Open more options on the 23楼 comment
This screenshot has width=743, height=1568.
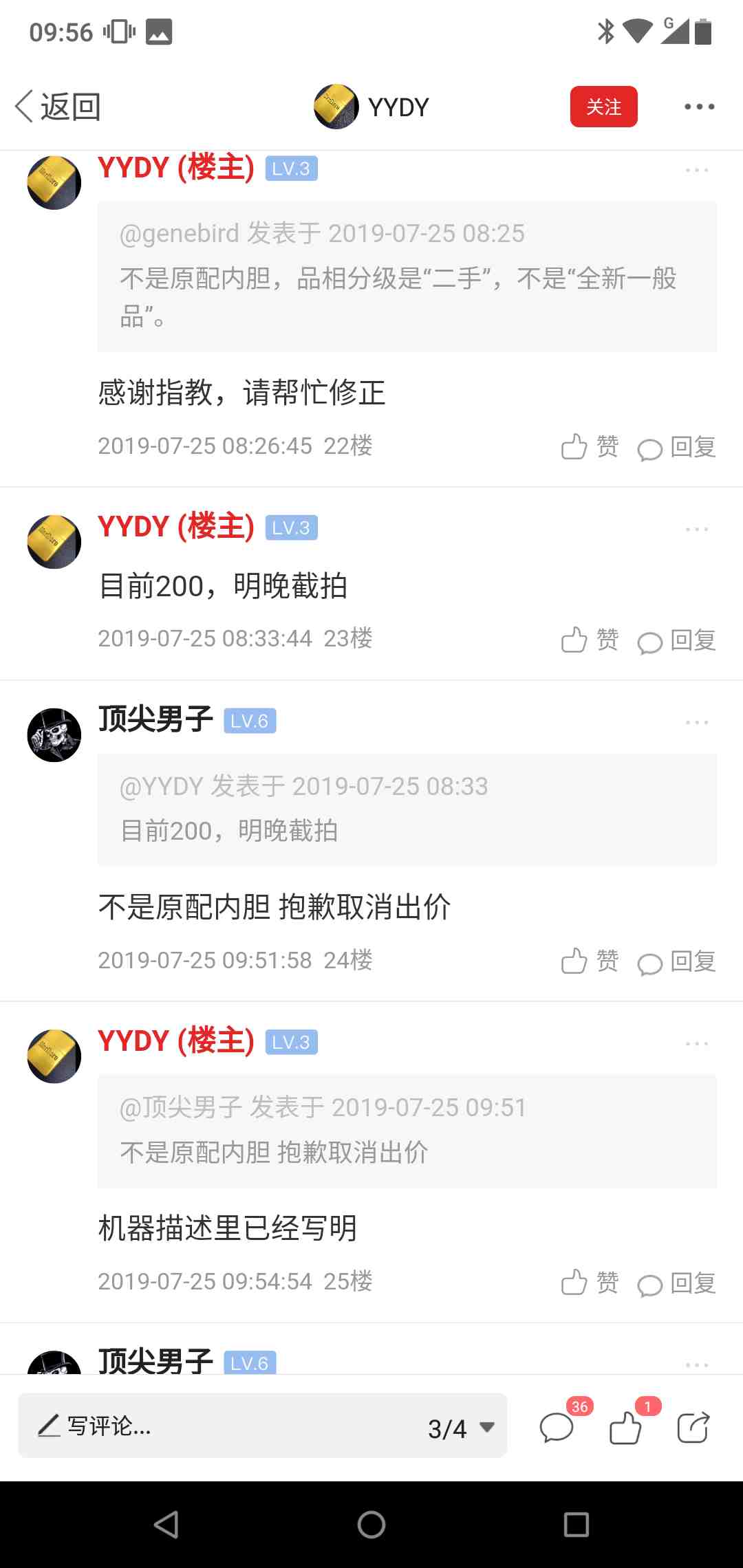point(696,529)
